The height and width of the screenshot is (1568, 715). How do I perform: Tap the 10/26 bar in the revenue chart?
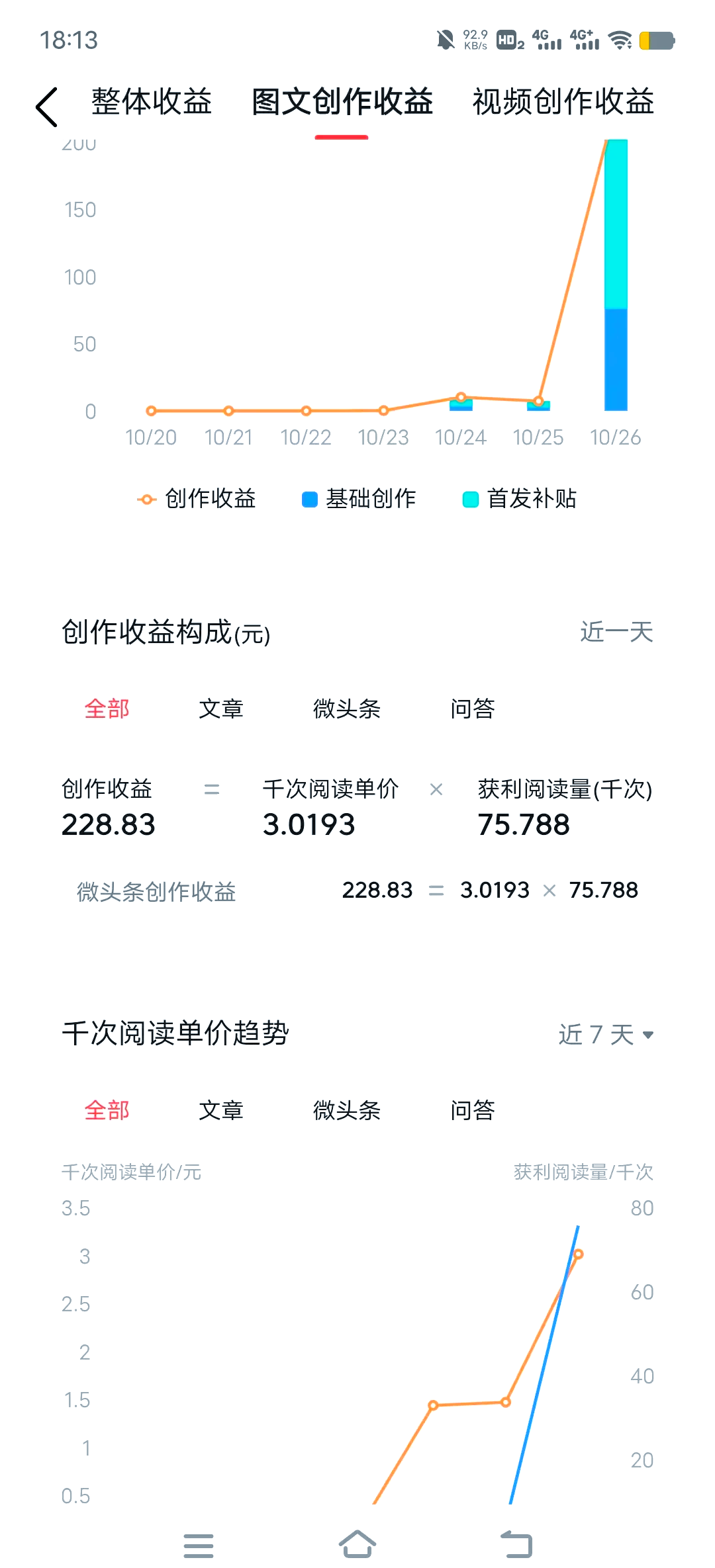(616, 275)
